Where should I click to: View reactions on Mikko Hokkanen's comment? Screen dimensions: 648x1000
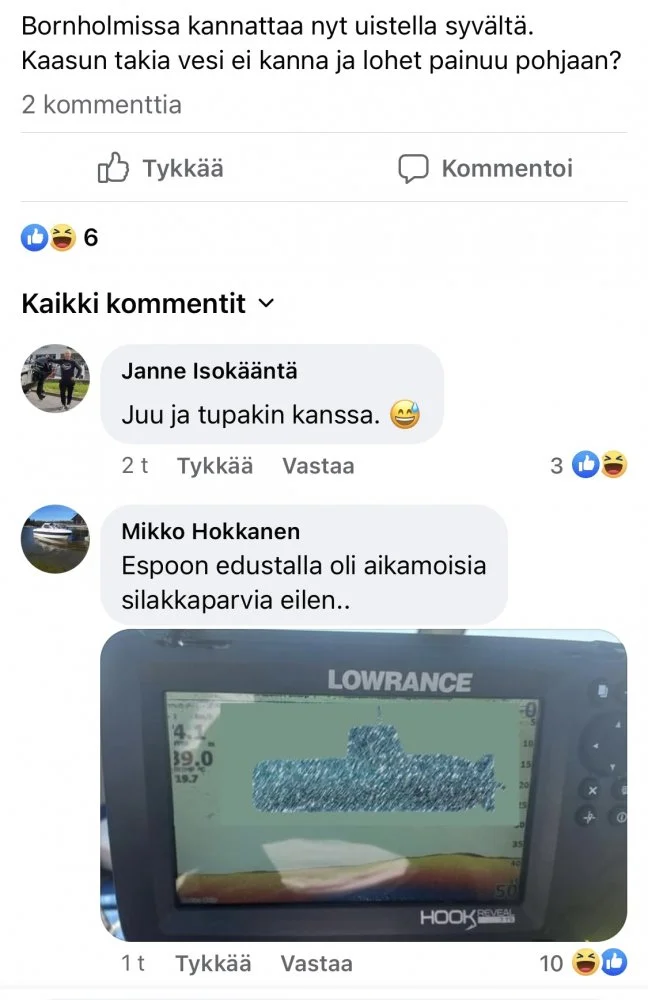(584, 963)
